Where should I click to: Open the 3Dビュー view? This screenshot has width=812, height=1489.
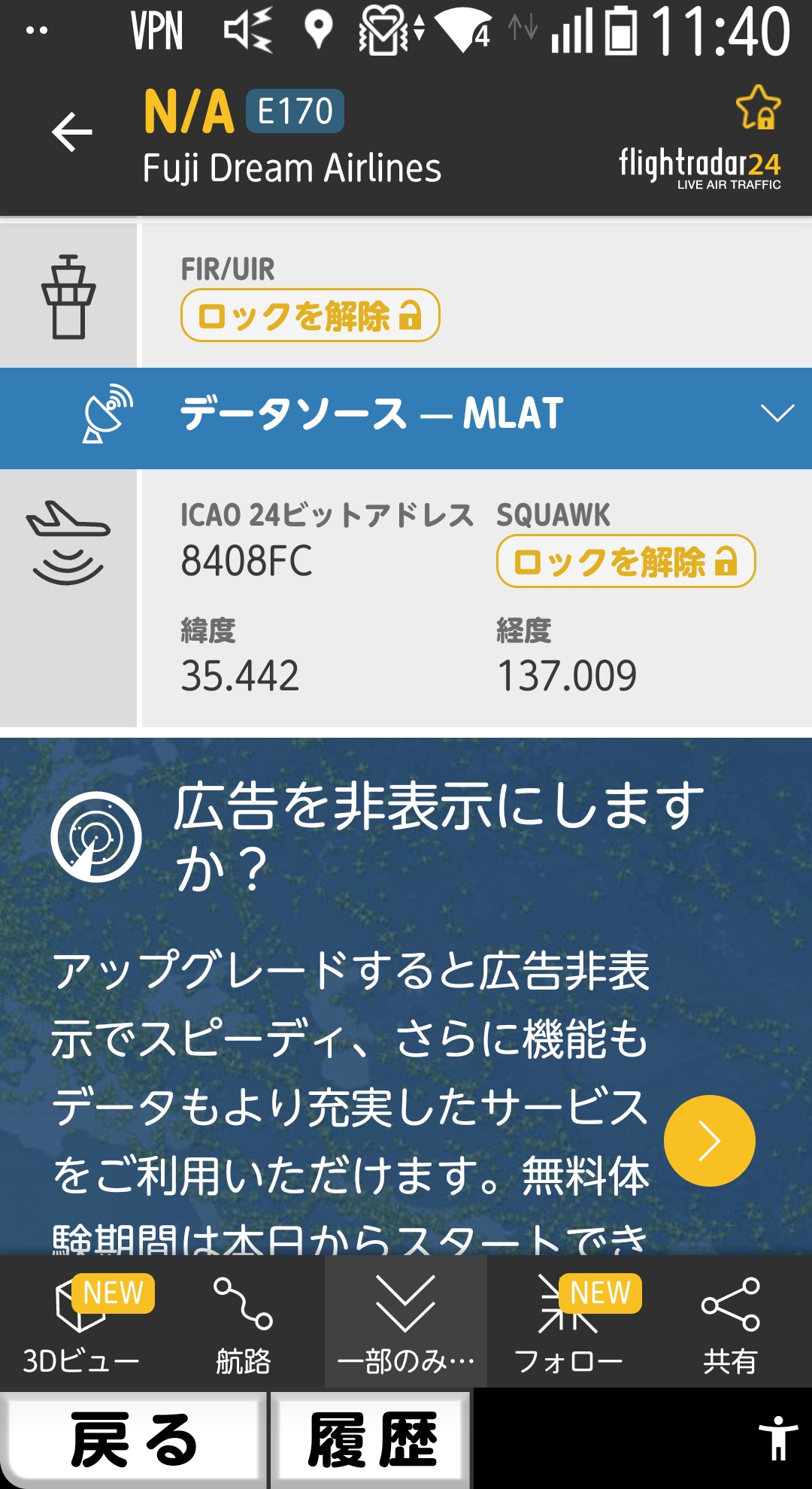click(81, 1324)
